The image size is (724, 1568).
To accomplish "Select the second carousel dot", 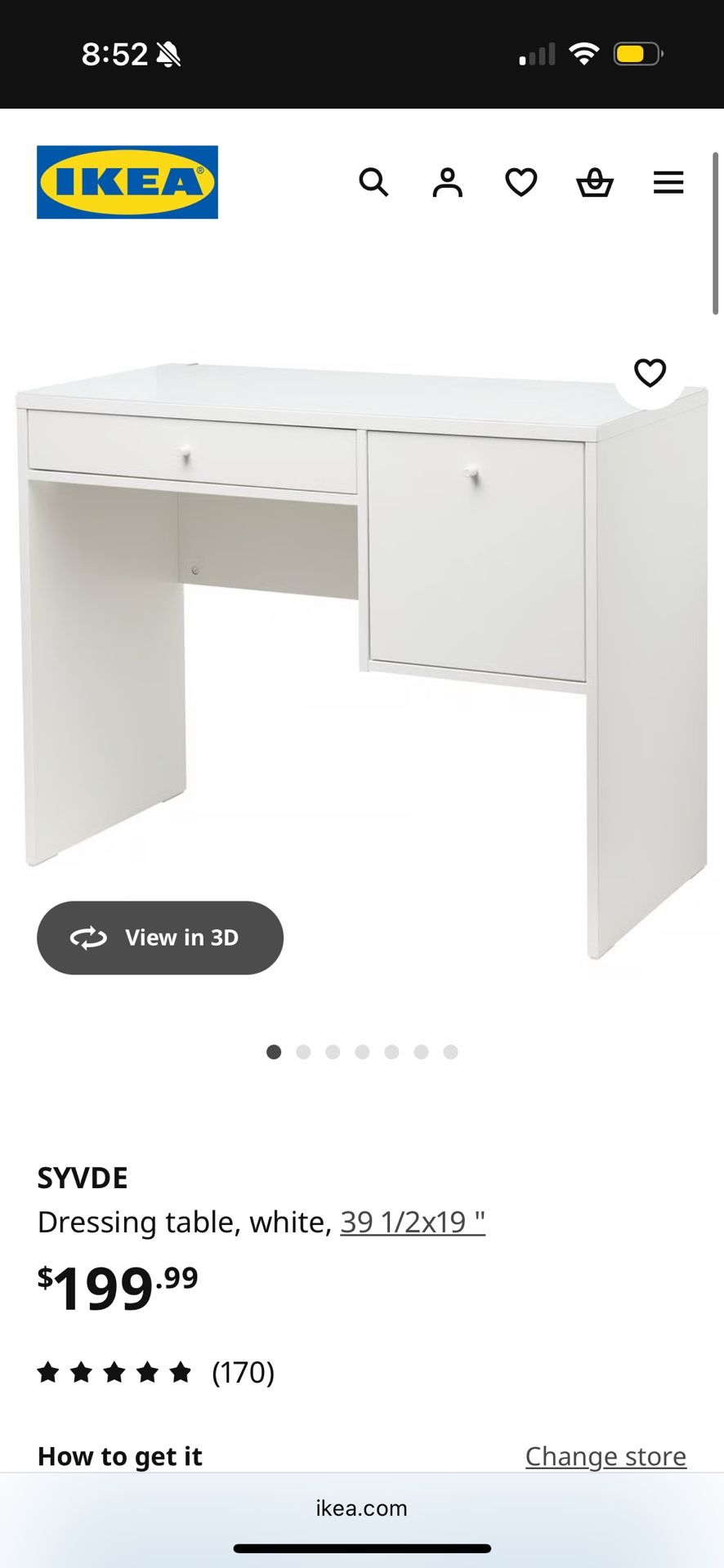I will coord(304,1053).
